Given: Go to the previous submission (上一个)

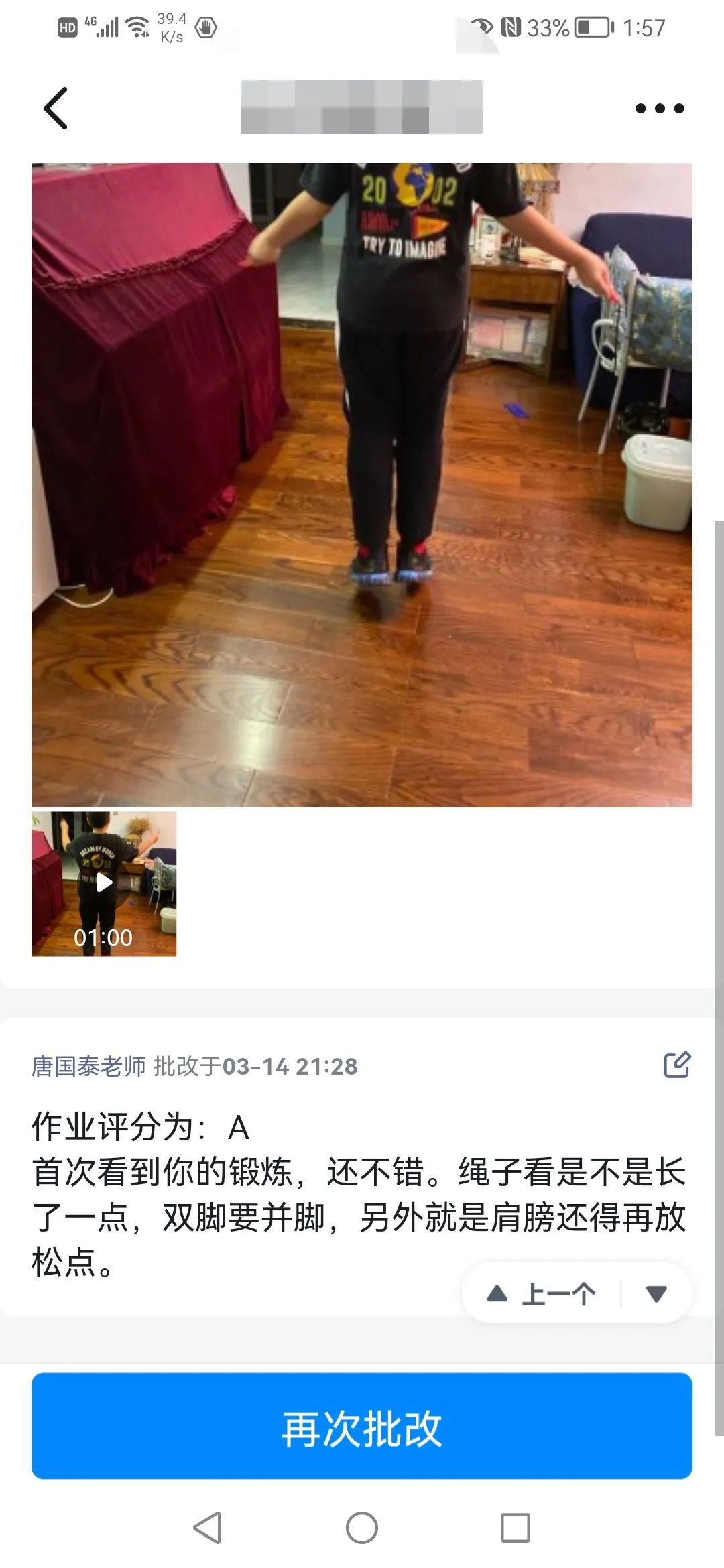Looking at the screenshot, I should click(542, 1293).
